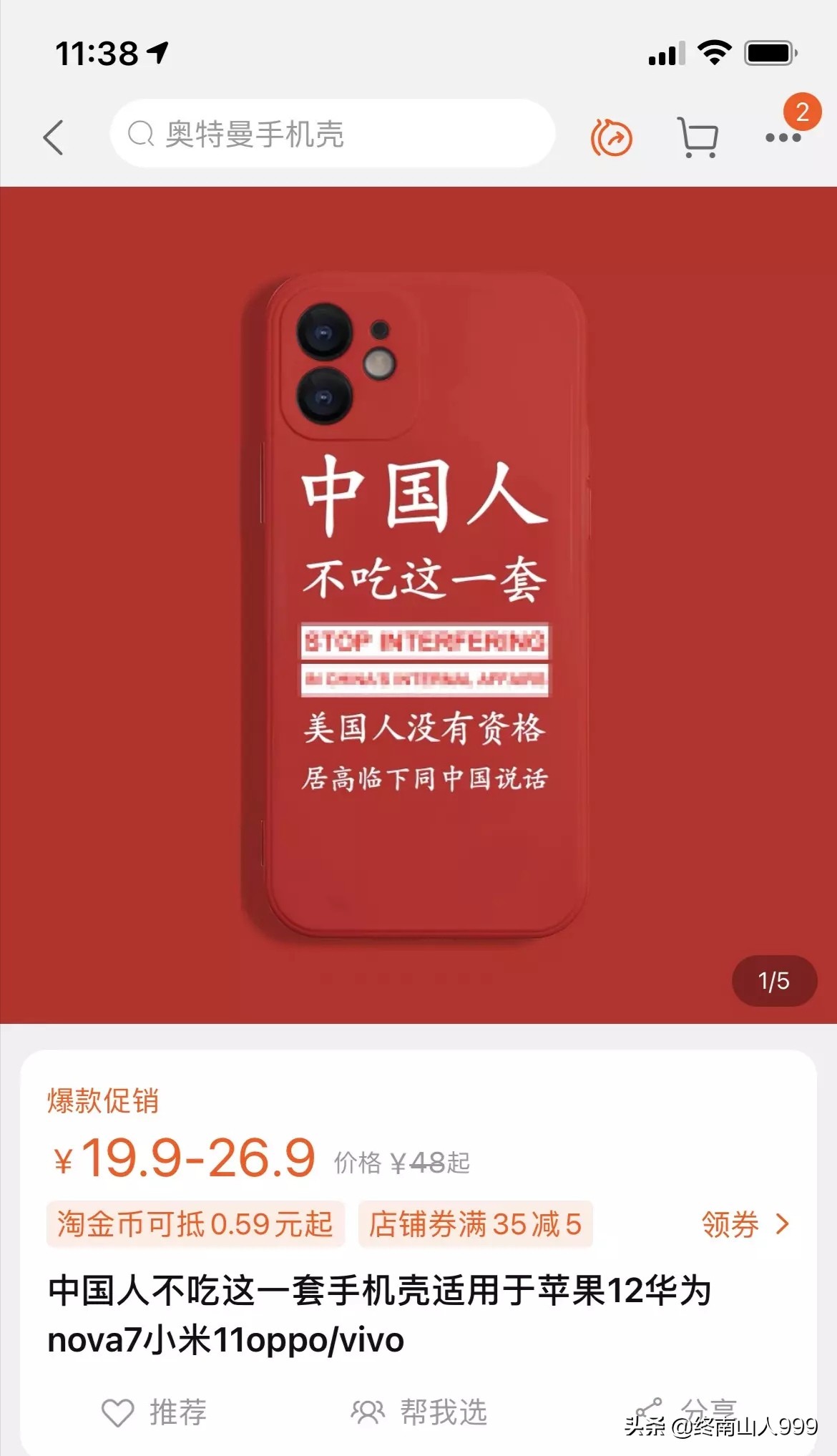Tap 领券 to claim coupons
Screen dimensions: 837x1456
click(745, 1225)
